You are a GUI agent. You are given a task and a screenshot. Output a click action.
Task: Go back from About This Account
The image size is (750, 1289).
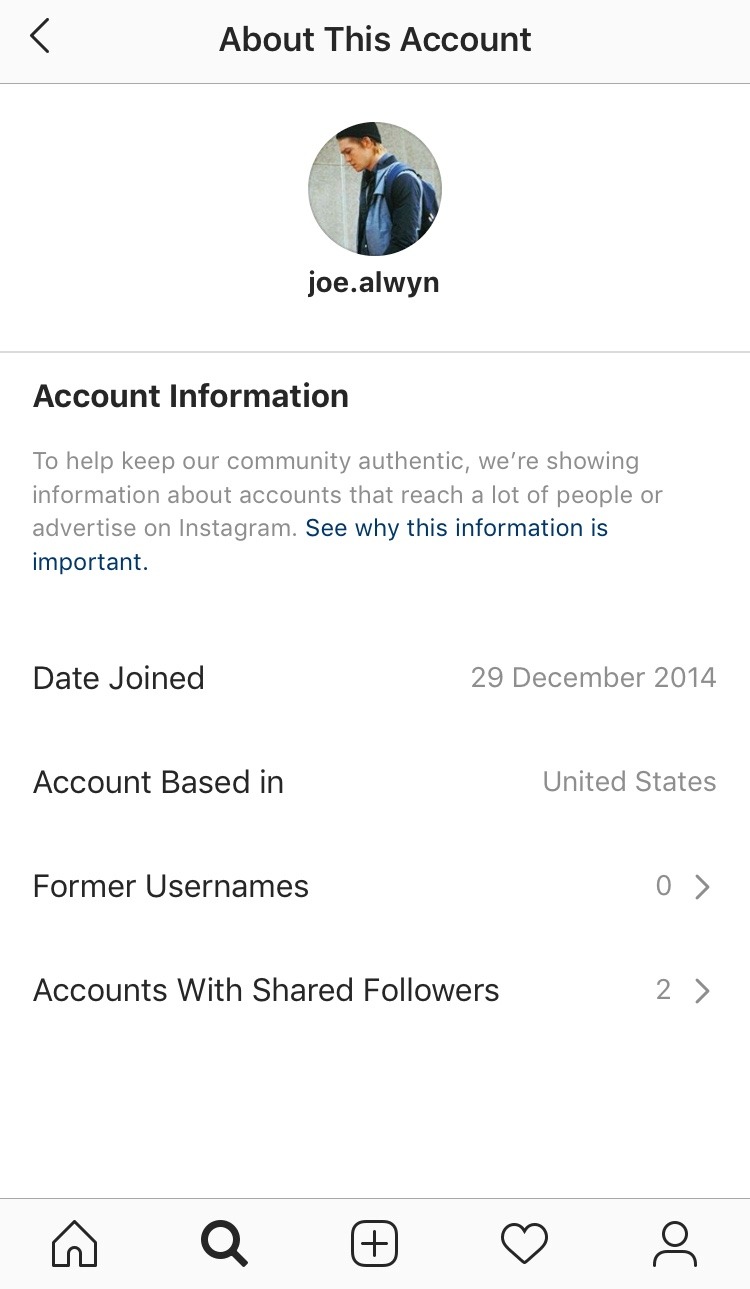coord(40,38)
